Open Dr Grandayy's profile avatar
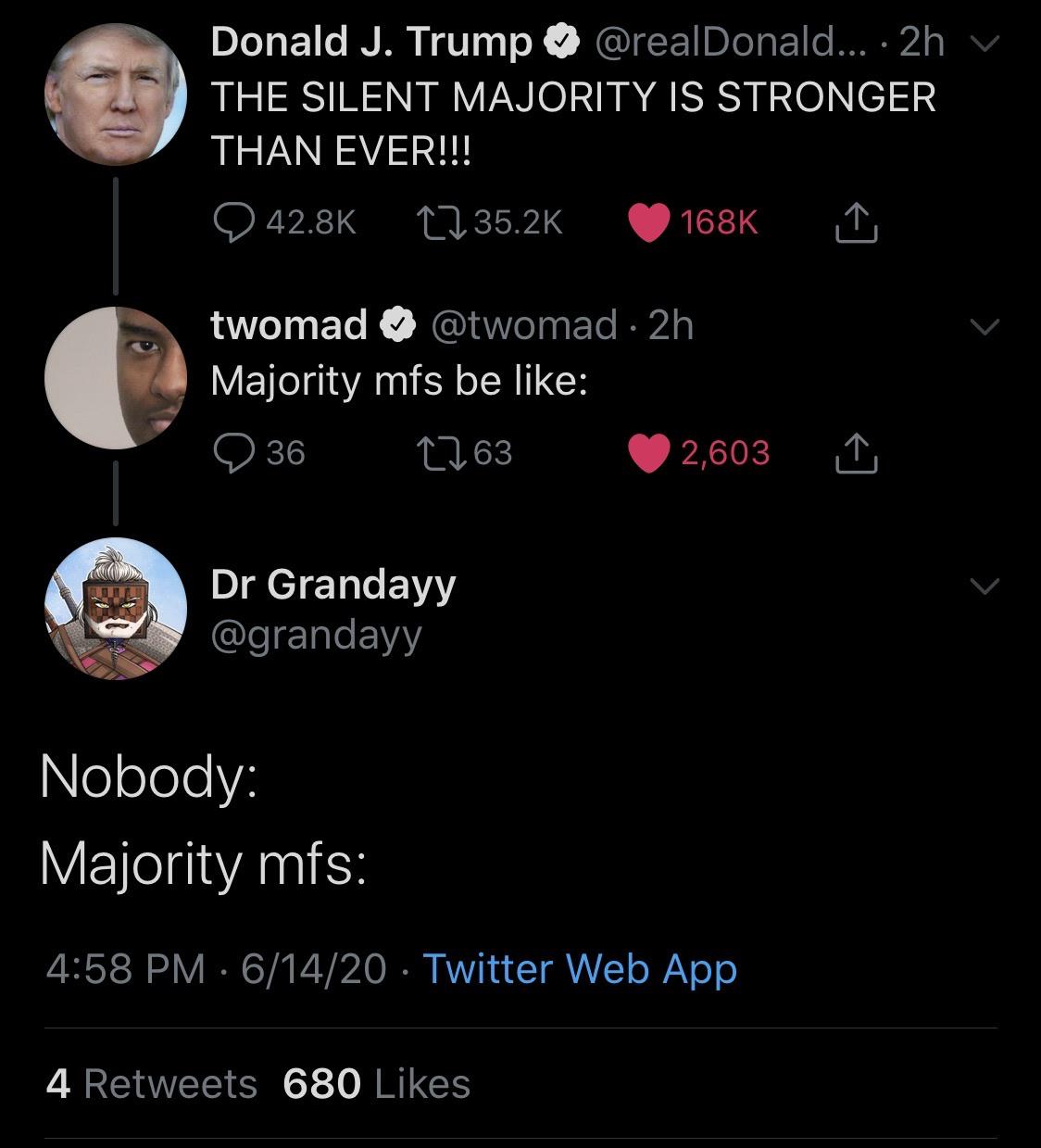 tap(116, 609)
